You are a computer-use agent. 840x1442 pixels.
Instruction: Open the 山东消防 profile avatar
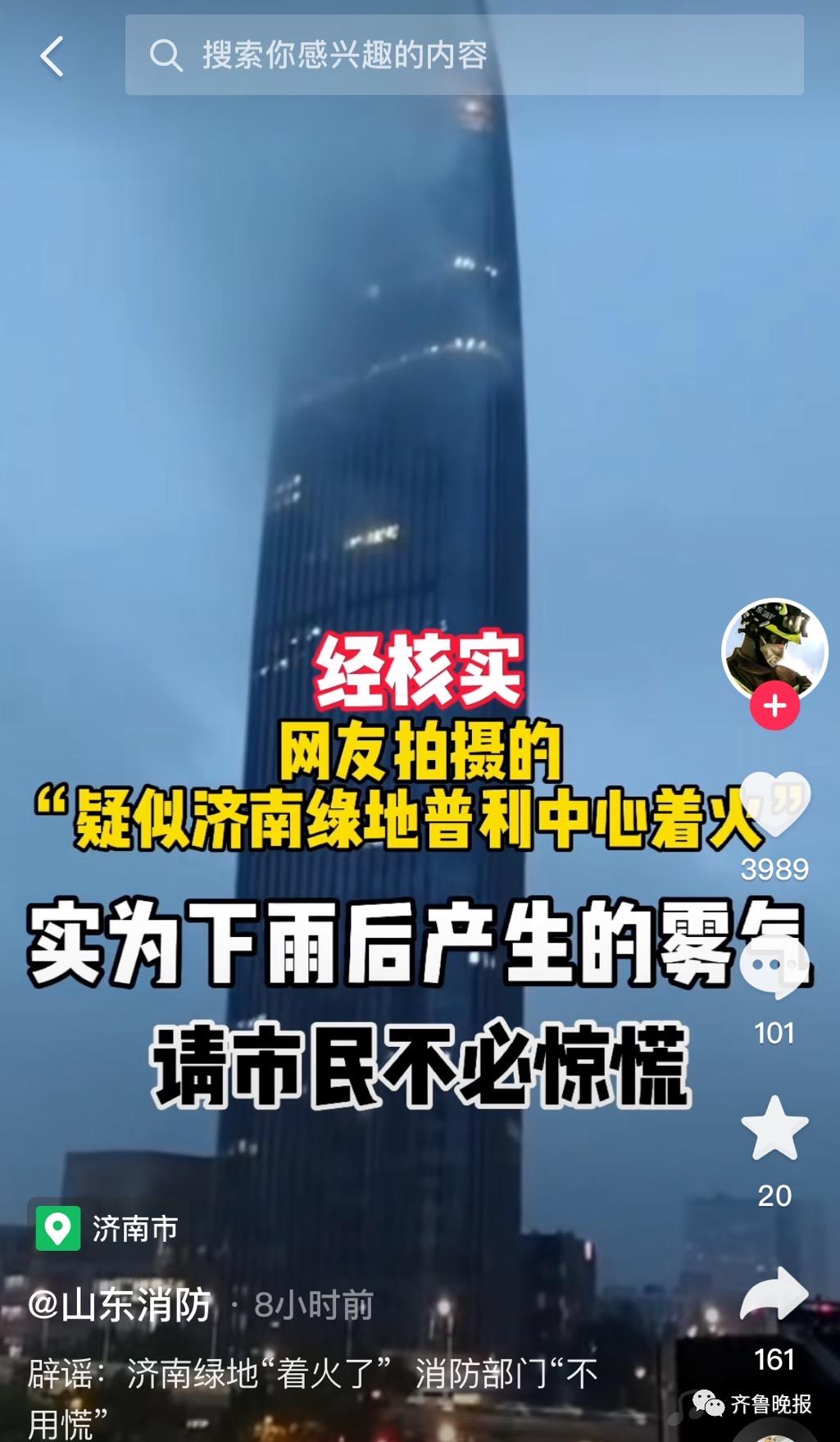[774, 648]
